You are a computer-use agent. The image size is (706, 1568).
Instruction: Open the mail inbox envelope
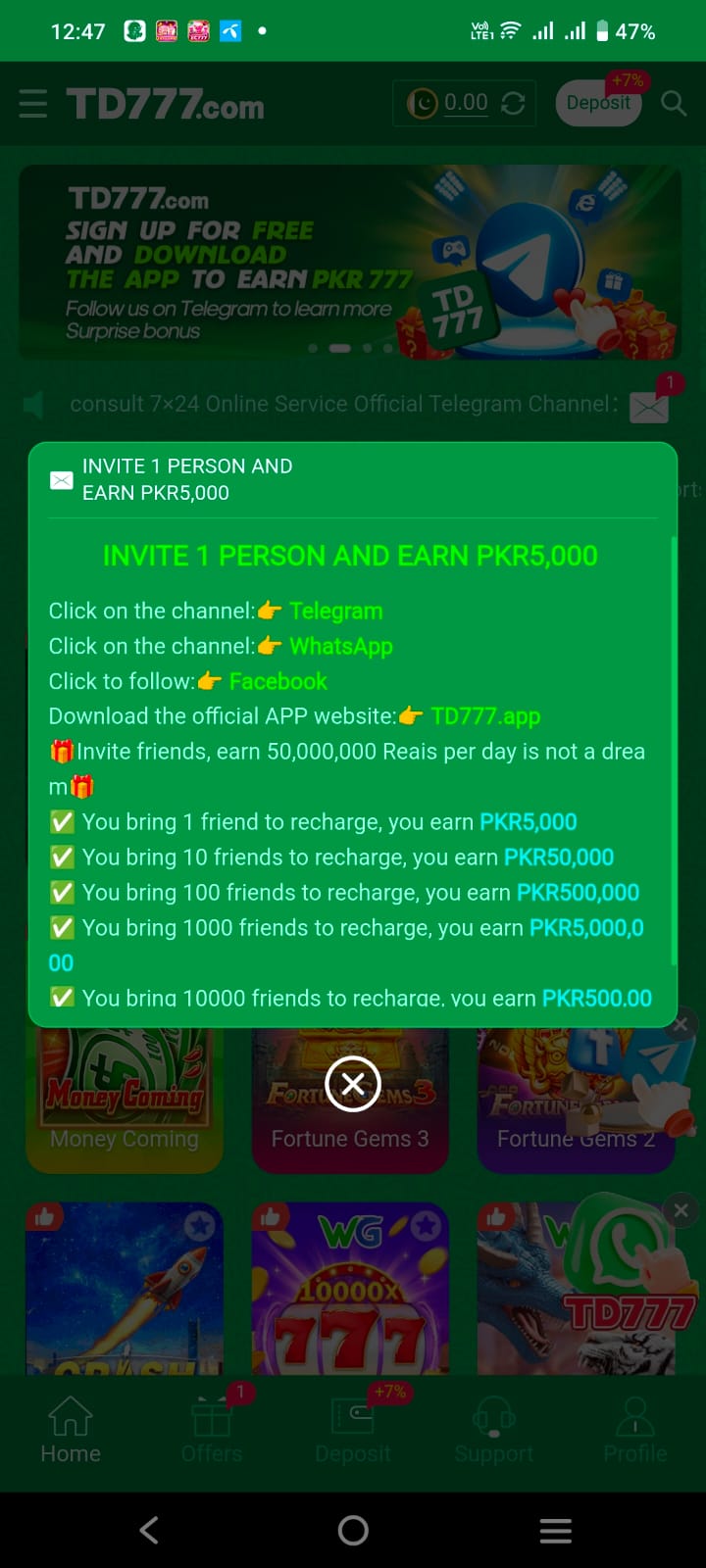pos(649,406)
